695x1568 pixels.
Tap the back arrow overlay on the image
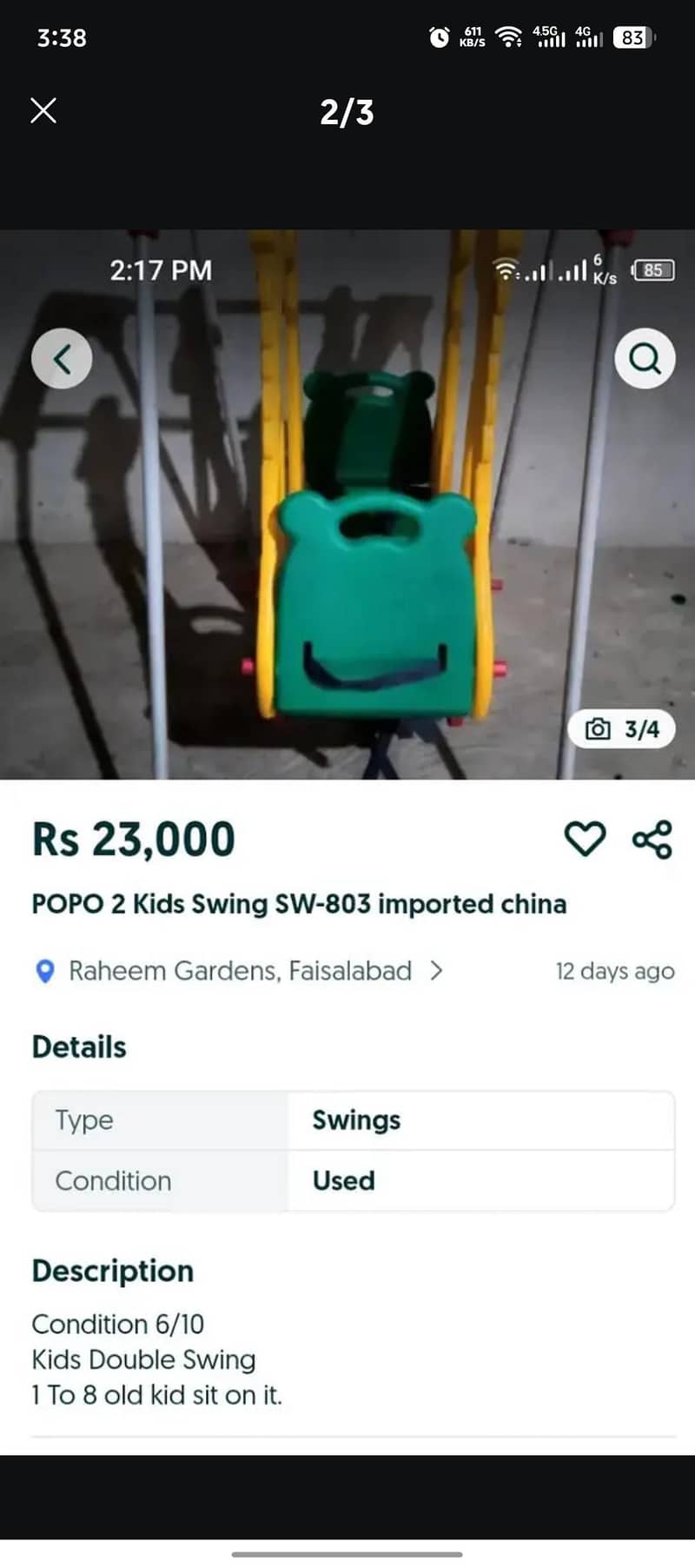point(61,357)
